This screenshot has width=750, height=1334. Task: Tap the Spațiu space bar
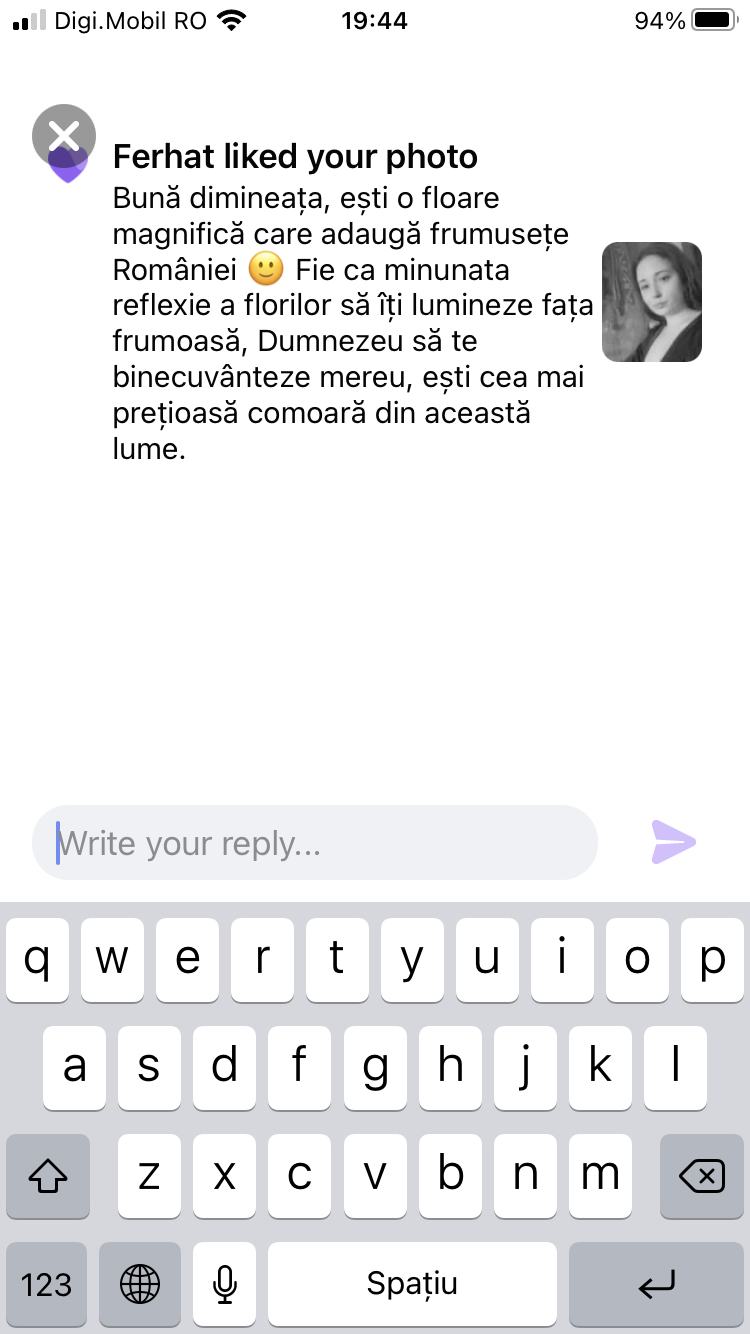(412, 1284)
